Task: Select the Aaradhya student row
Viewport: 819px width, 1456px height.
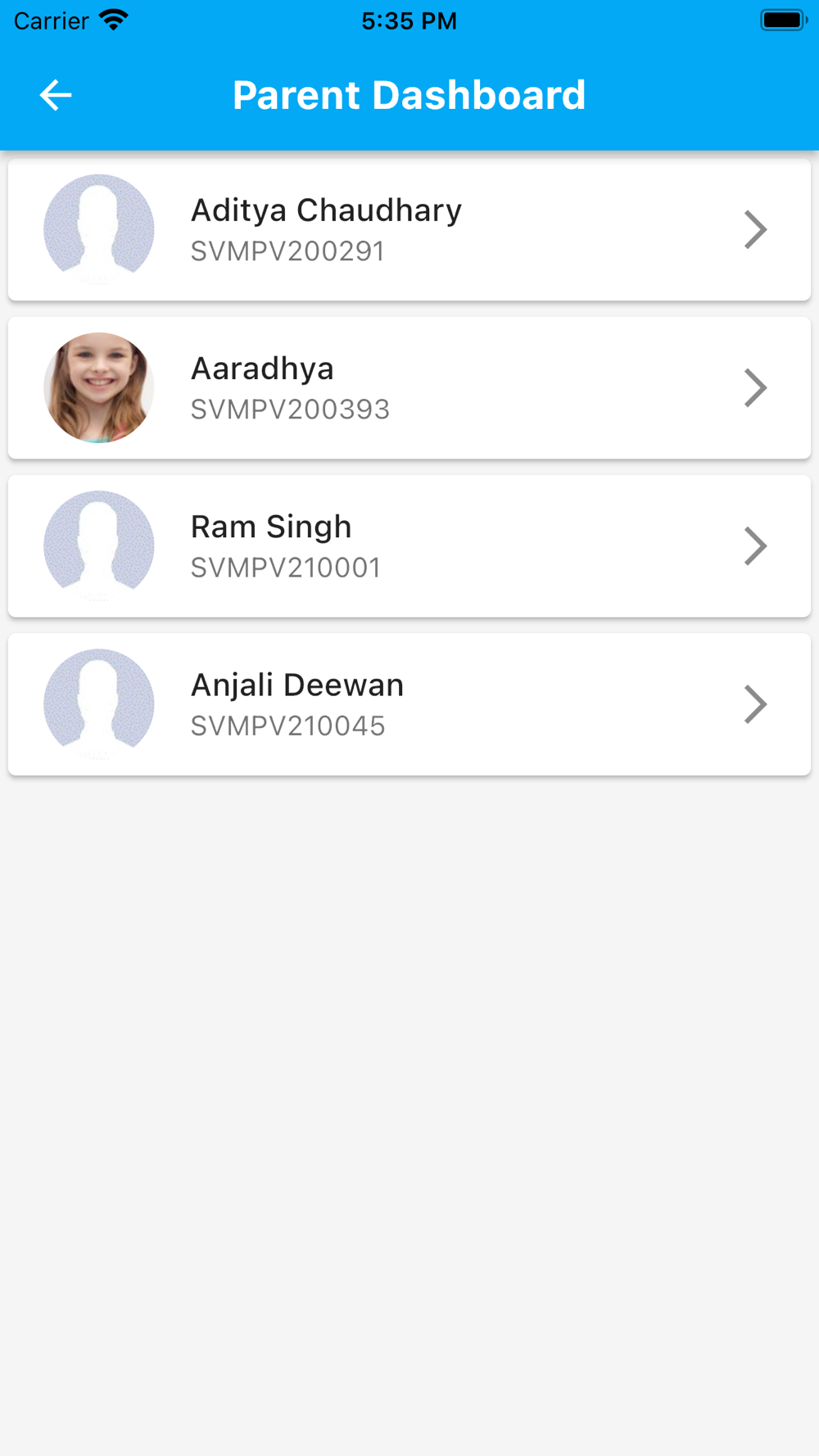Action: (x=409, y=387)
